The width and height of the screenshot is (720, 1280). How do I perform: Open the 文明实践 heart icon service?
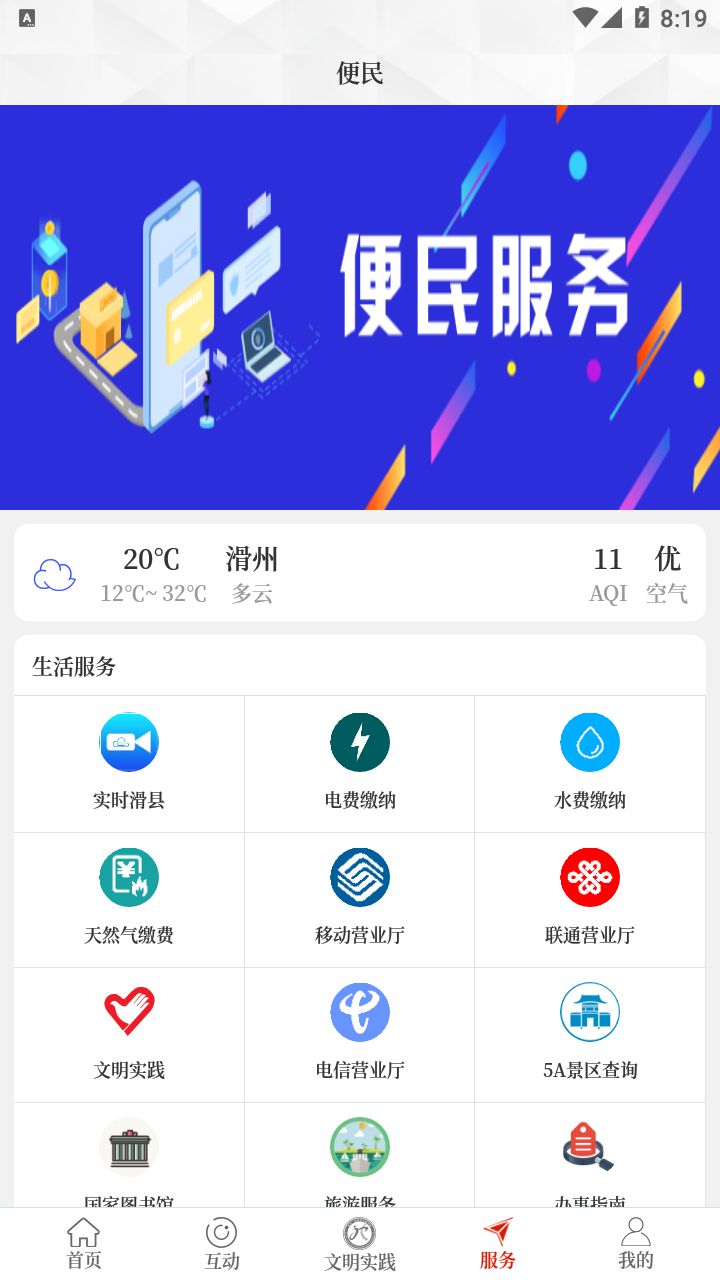[x=129, y=1033]
